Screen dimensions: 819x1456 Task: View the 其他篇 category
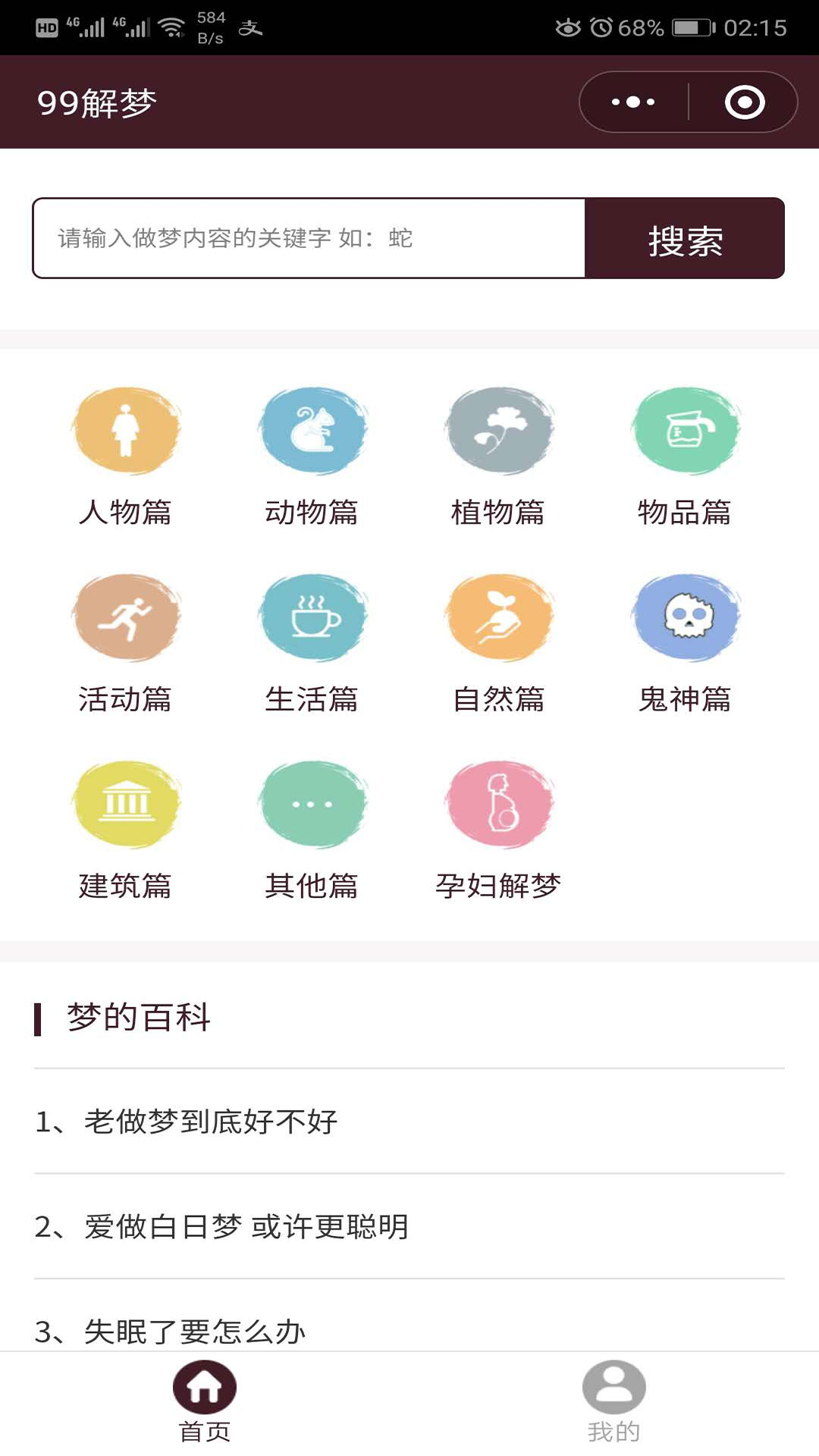tap(312, 830)
